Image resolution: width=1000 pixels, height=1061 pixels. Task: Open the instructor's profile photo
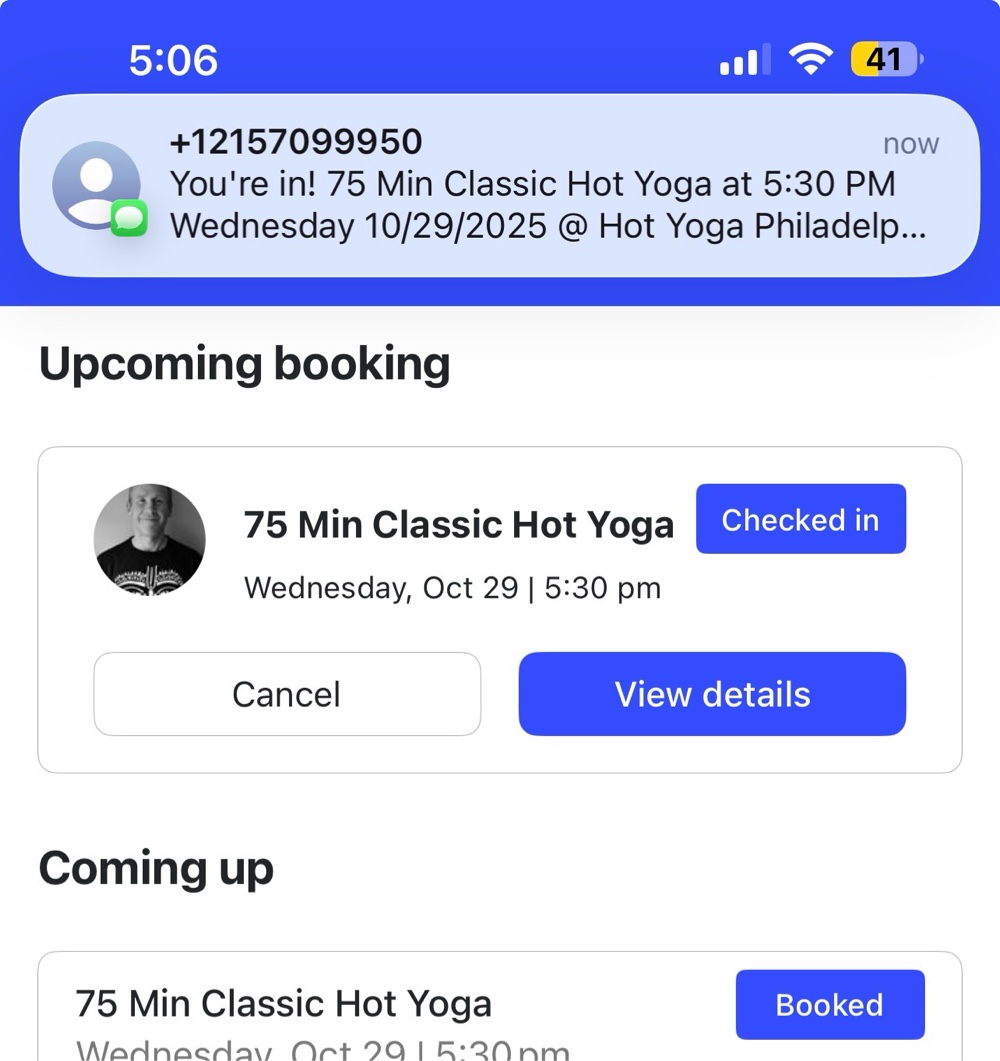pos(150,540)
